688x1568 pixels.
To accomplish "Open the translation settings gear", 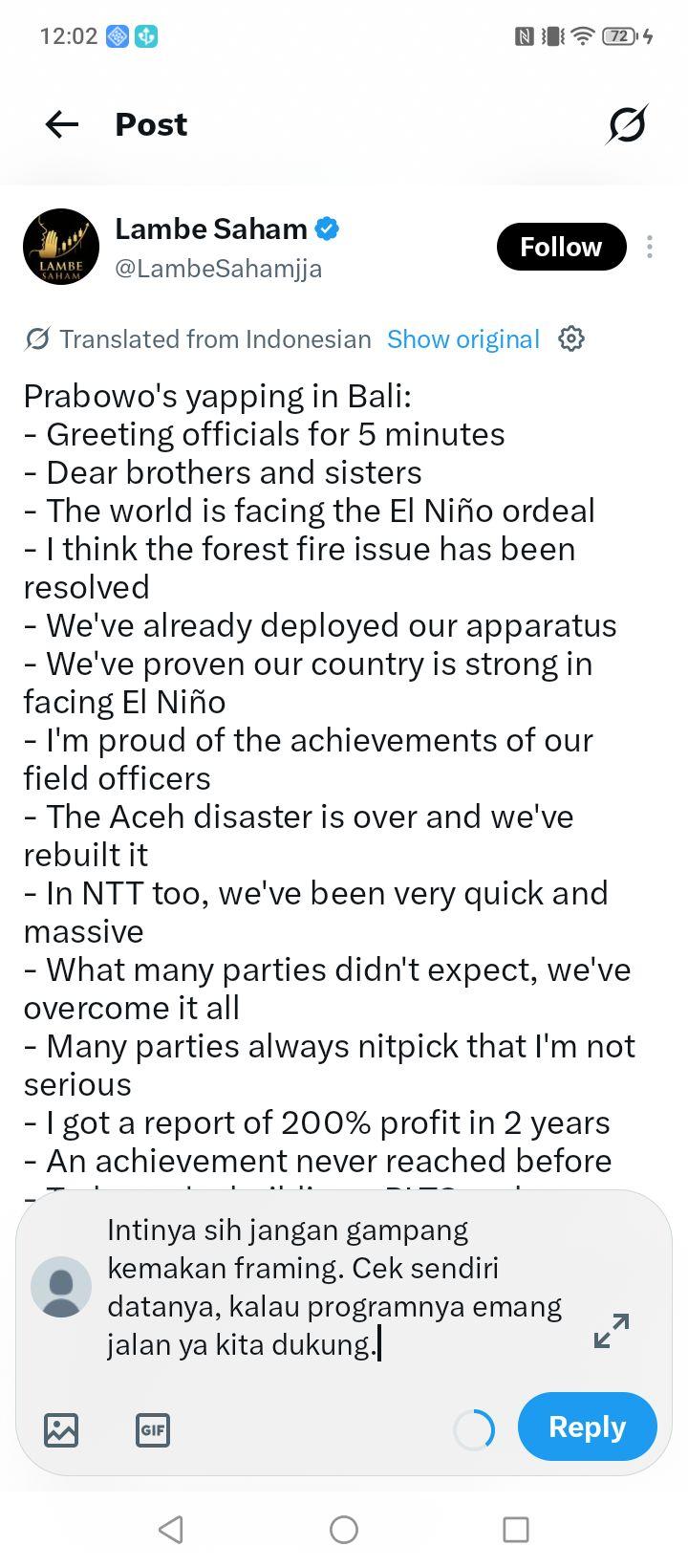I will 571,338.
